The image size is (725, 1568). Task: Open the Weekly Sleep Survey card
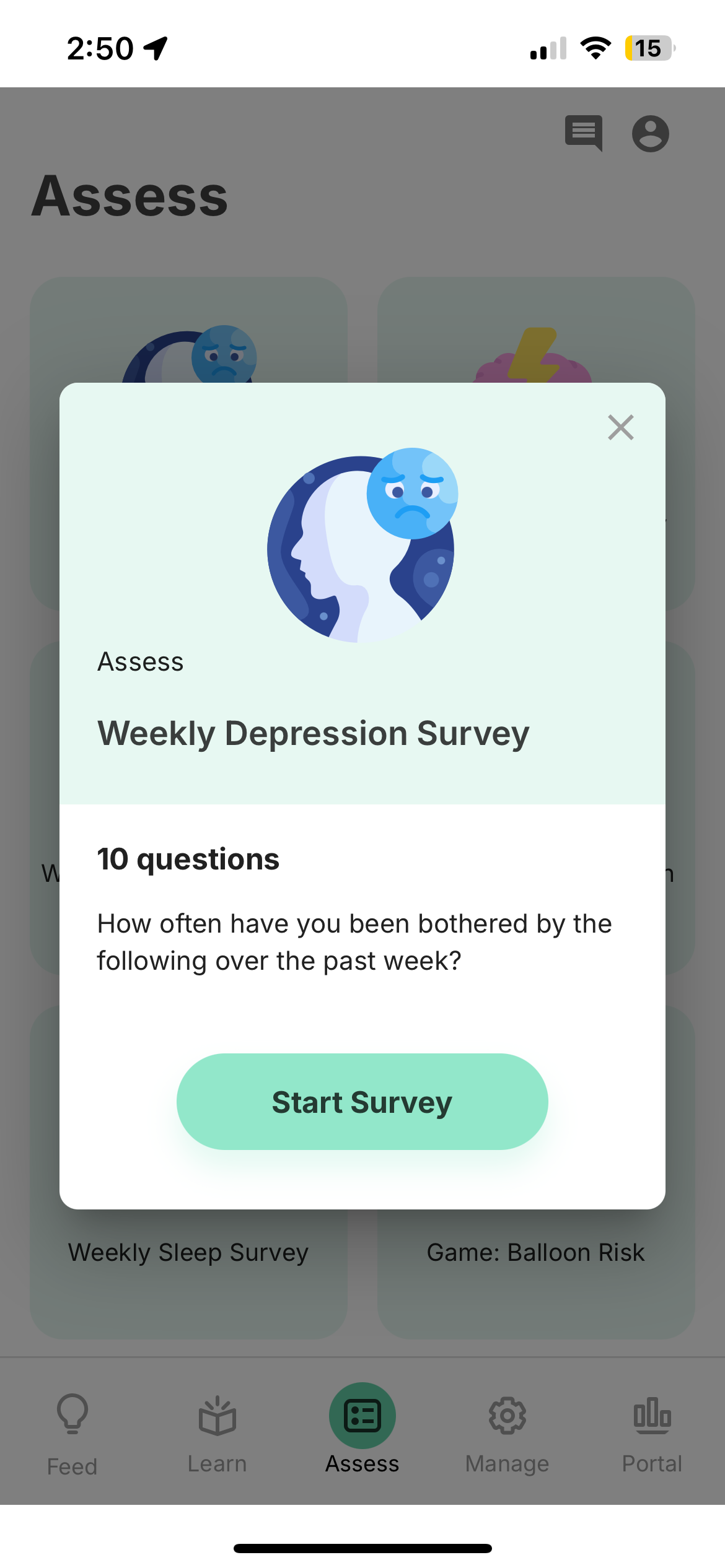point(188,1252)
